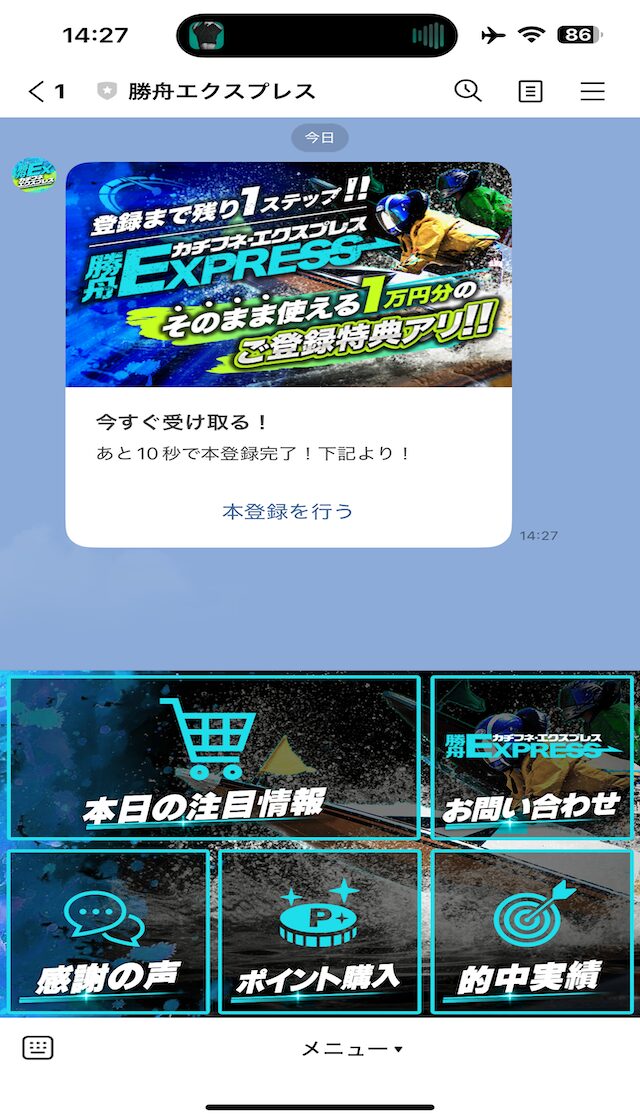Open the hamburger chat menu

pyautogui.click(x=592, y=92)
